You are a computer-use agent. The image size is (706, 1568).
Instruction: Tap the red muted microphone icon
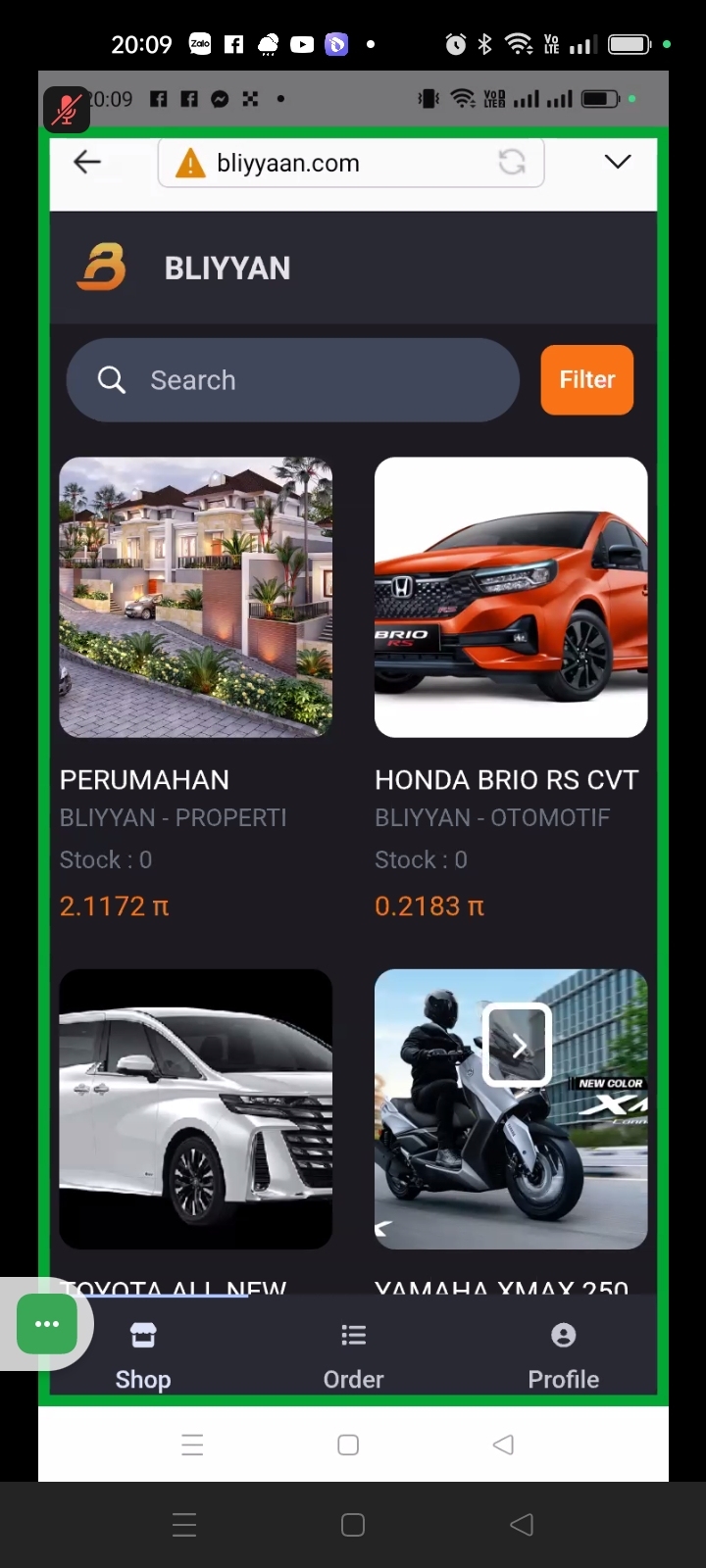[67, 109]
